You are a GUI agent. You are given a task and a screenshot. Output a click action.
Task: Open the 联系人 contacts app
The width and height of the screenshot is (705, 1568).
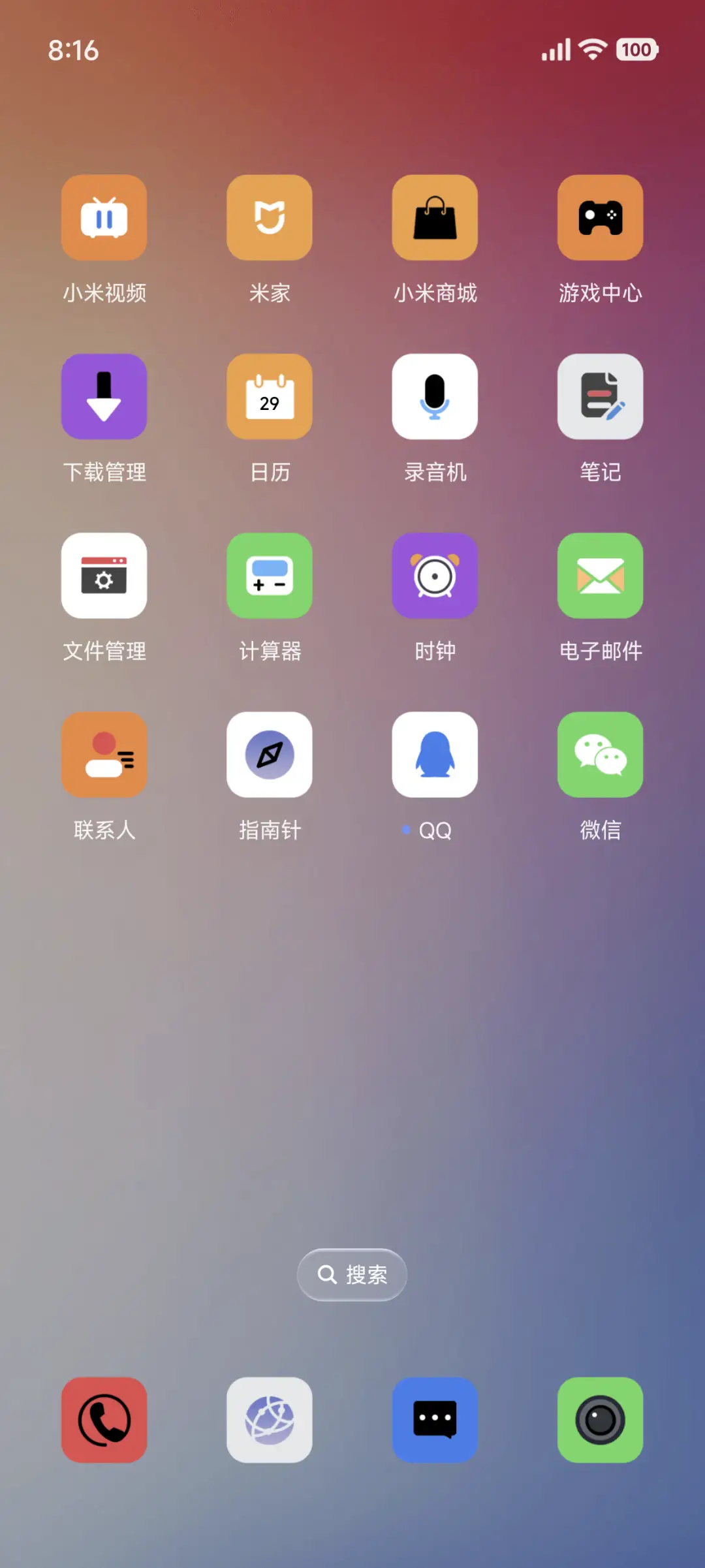(104, 754)
